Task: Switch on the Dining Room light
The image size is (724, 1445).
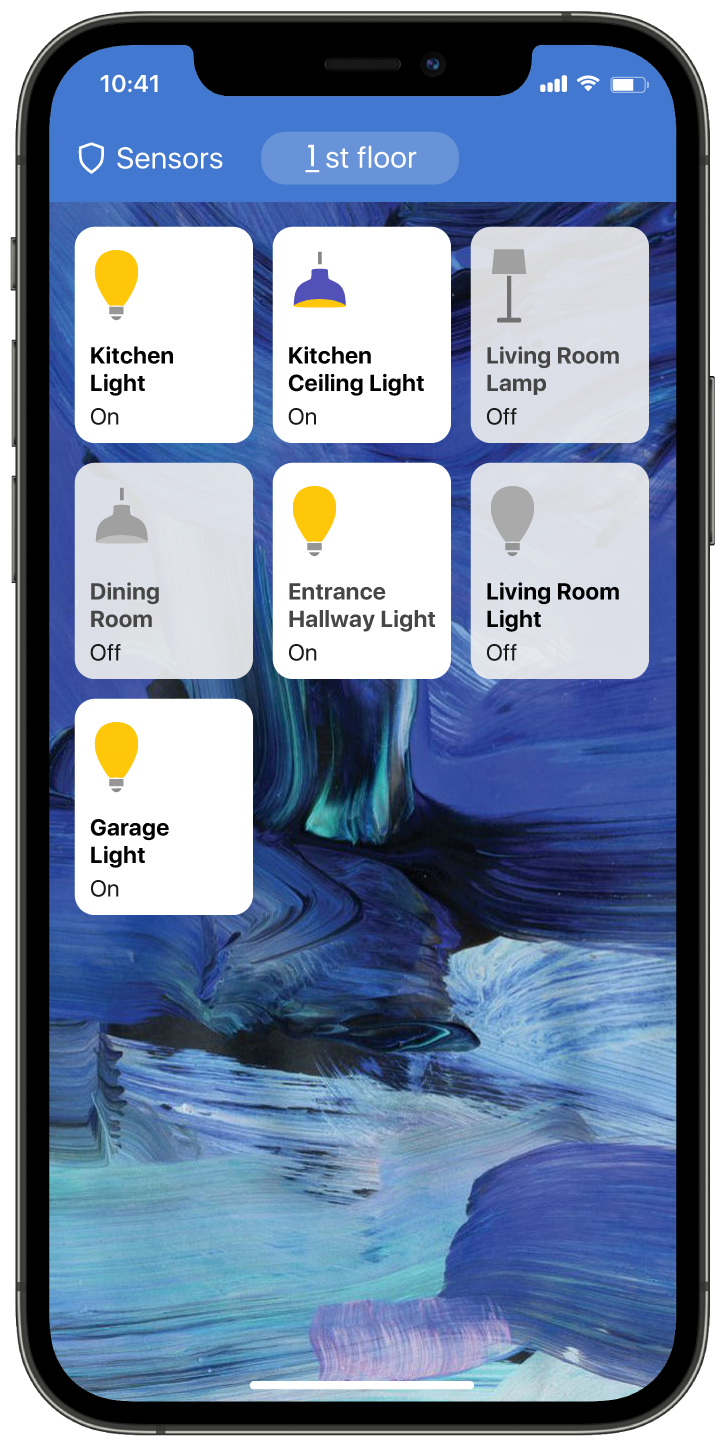Action: click(164, 571)
